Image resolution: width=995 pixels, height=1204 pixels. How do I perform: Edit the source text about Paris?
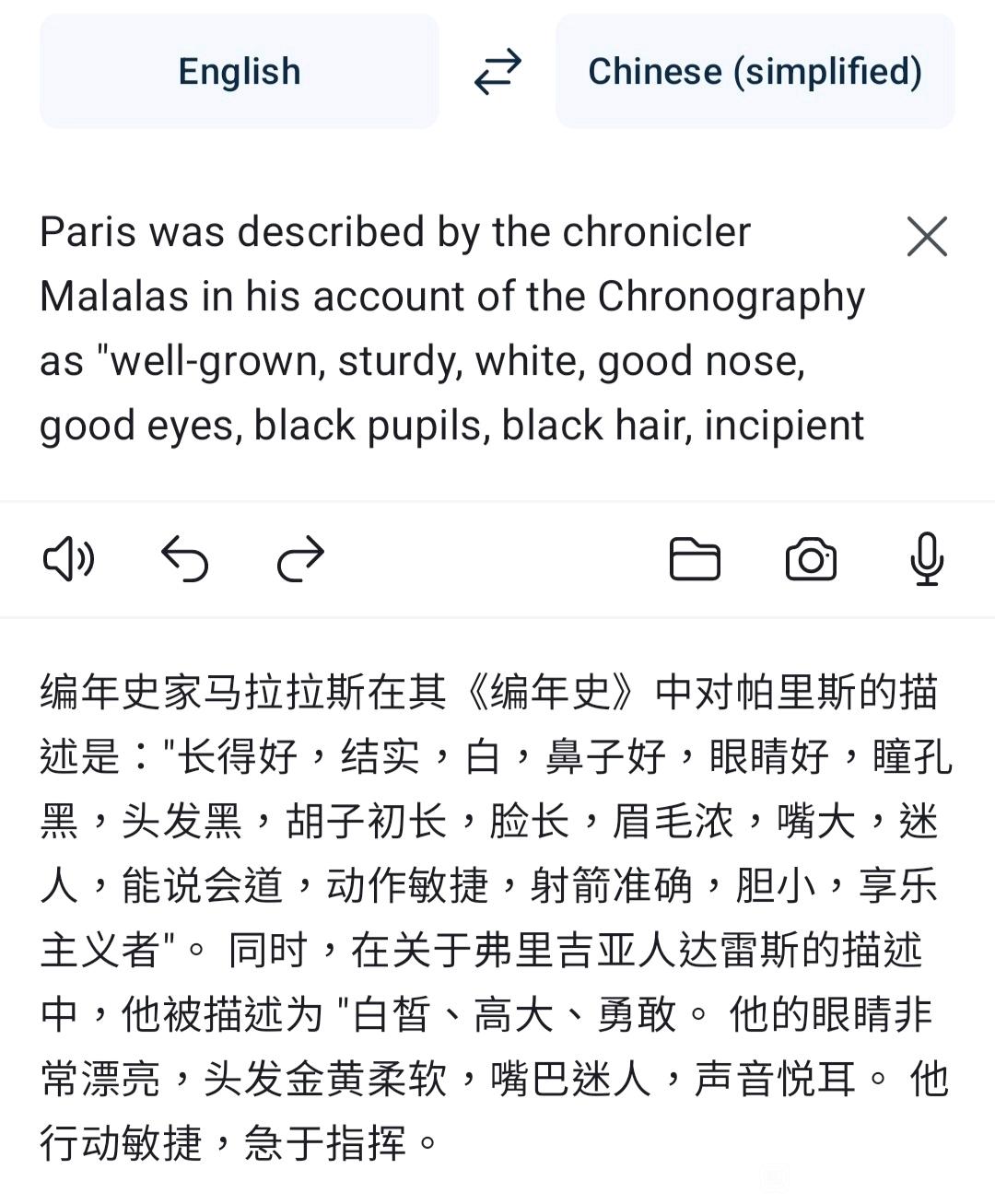point(451,328)
